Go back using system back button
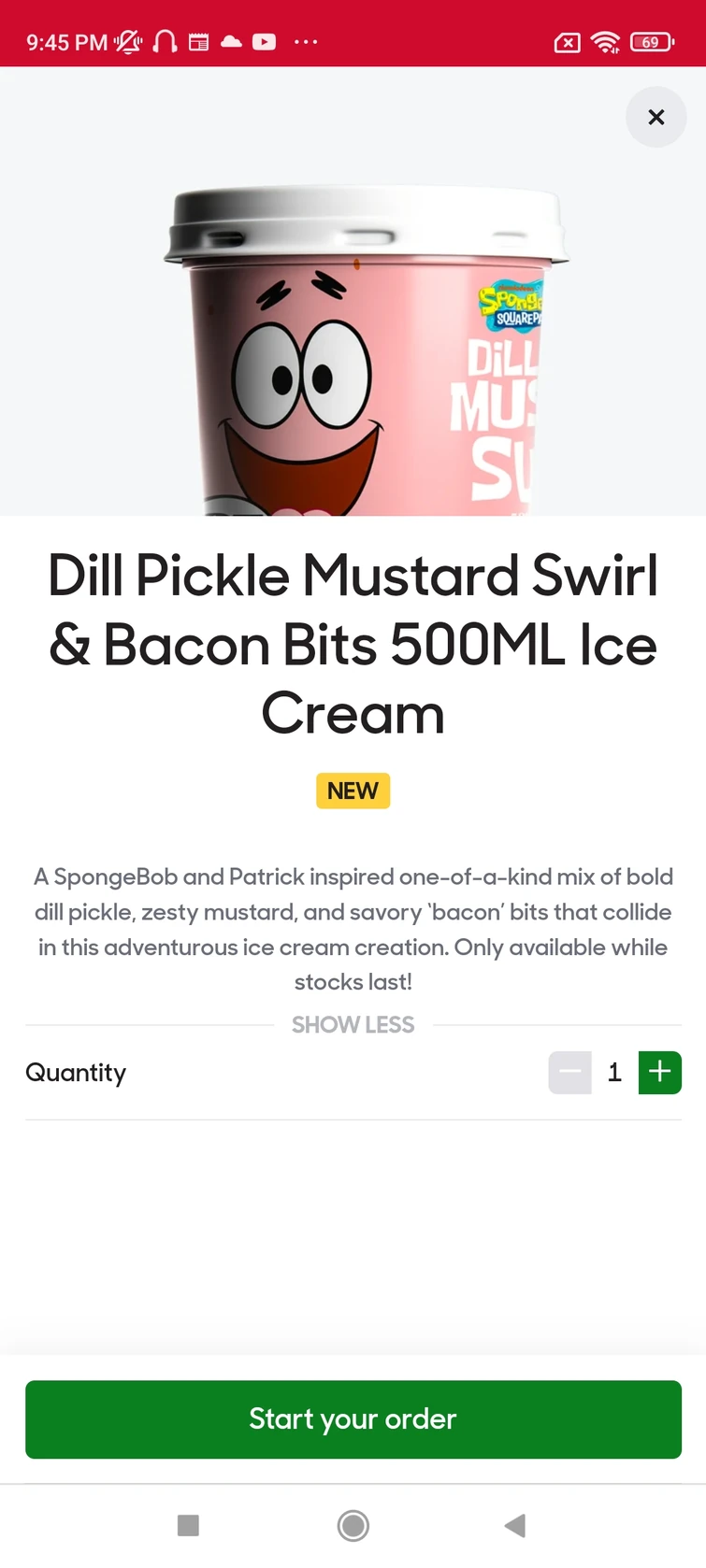This screenshot has width=706, height=1568. pos(514,1526)
